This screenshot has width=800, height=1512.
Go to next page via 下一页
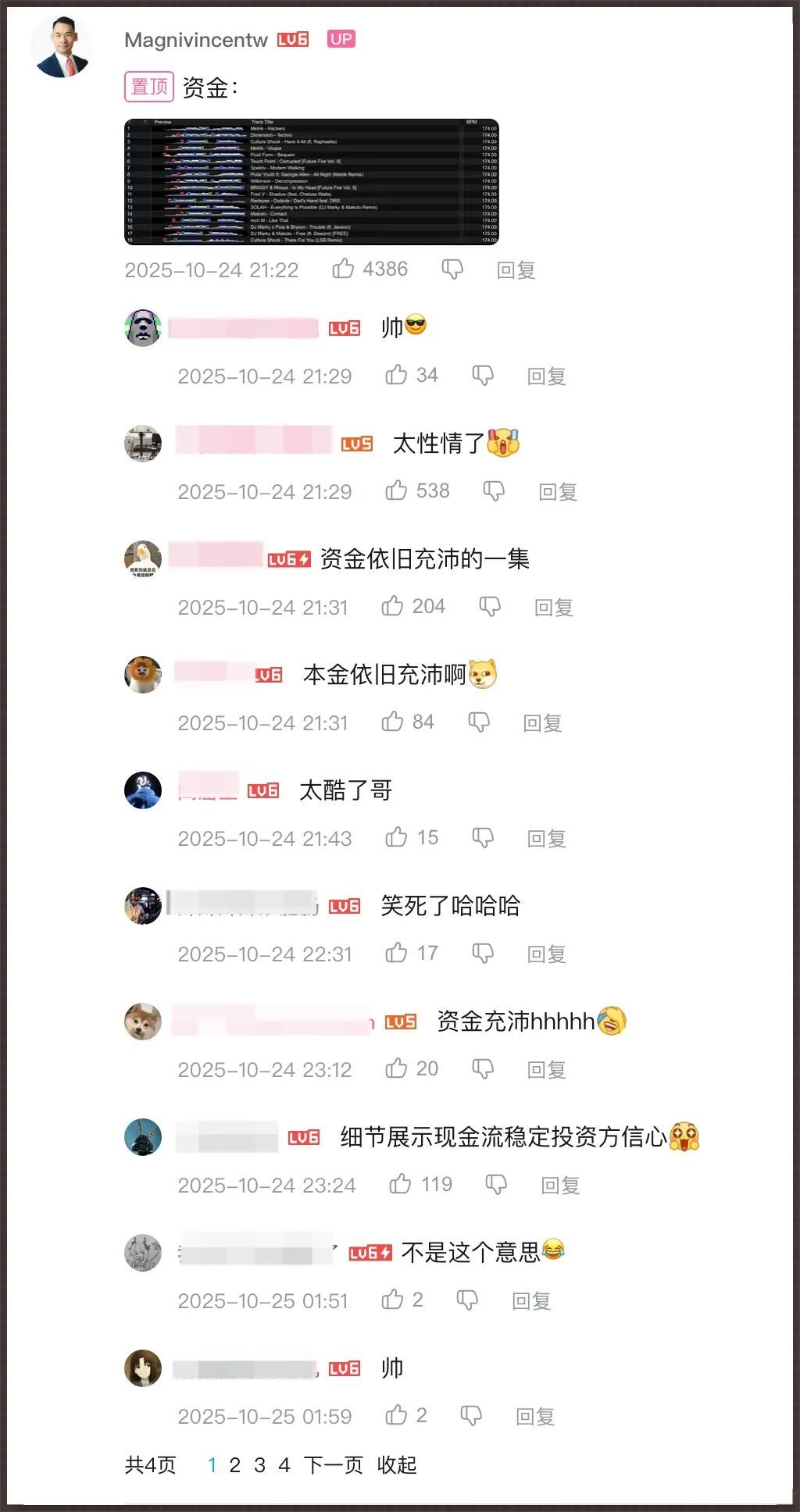tap(333, 1465)
